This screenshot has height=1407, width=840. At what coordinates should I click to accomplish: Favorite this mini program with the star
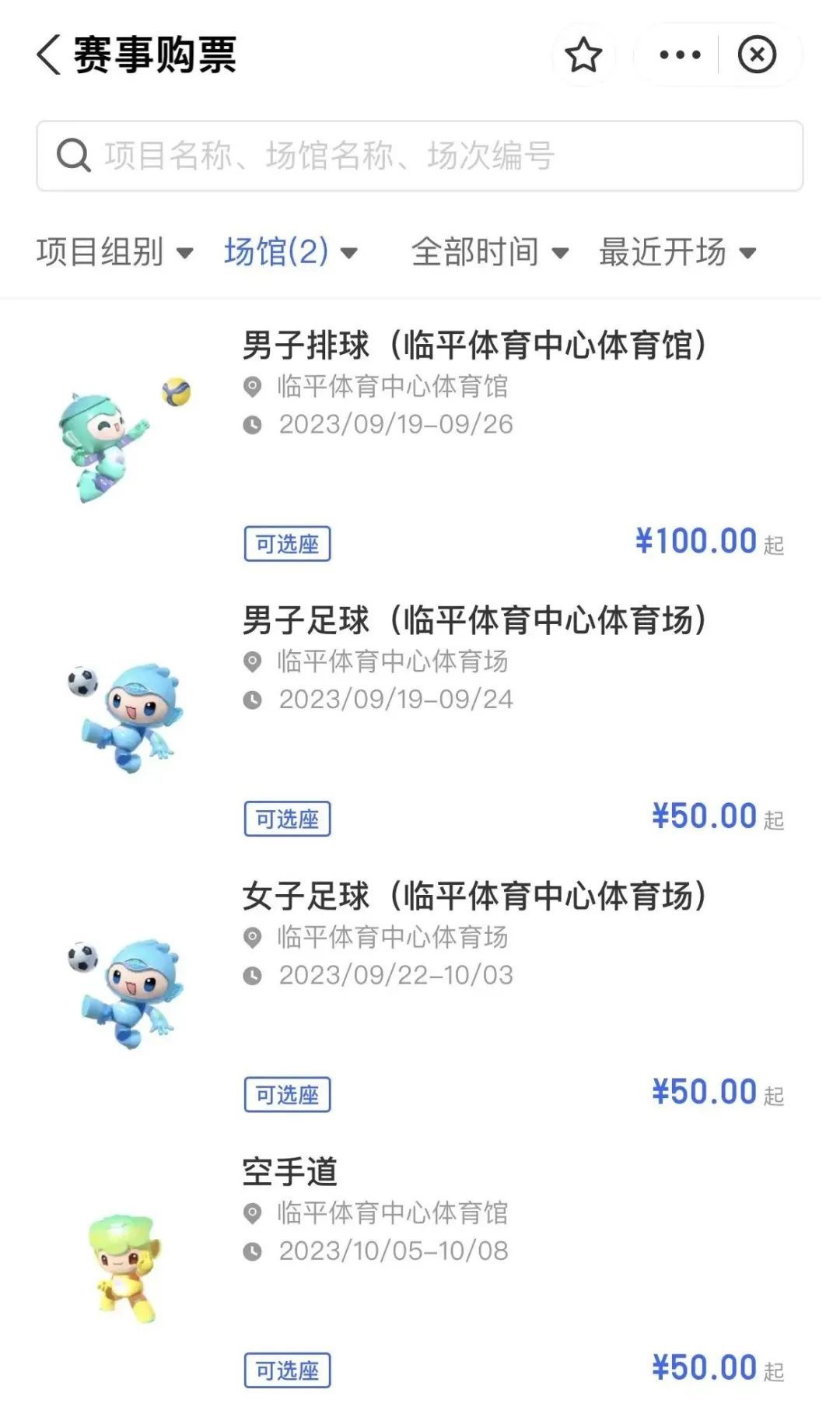coord(583,55)
